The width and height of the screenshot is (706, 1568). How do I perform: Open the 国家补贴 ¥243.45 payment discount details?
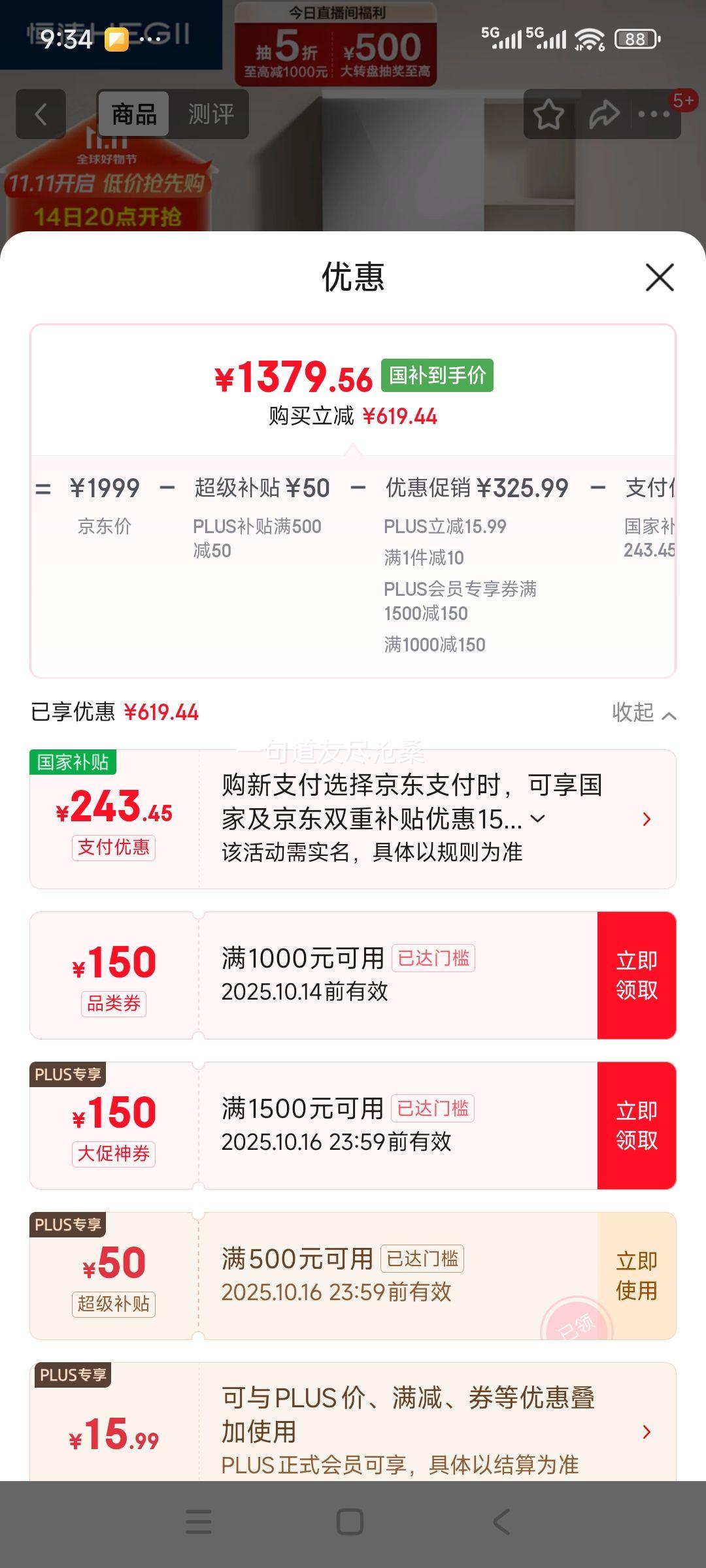click(x=646, y=819)
